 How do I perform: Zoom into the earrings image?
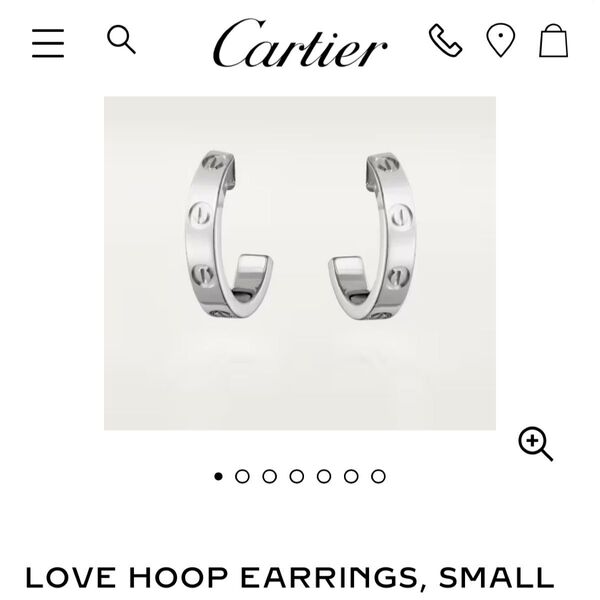[x=535, y=444]
